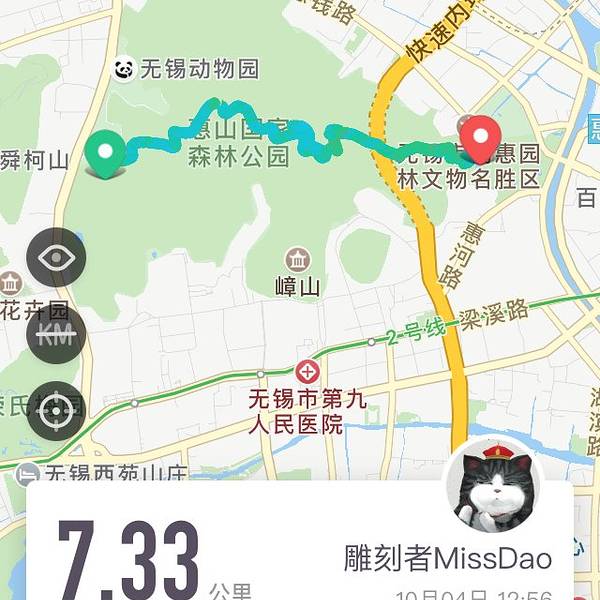This screenshot has height=600, width=600.
Task: Toggle map visibility with the eye icon
Action: 56,258
